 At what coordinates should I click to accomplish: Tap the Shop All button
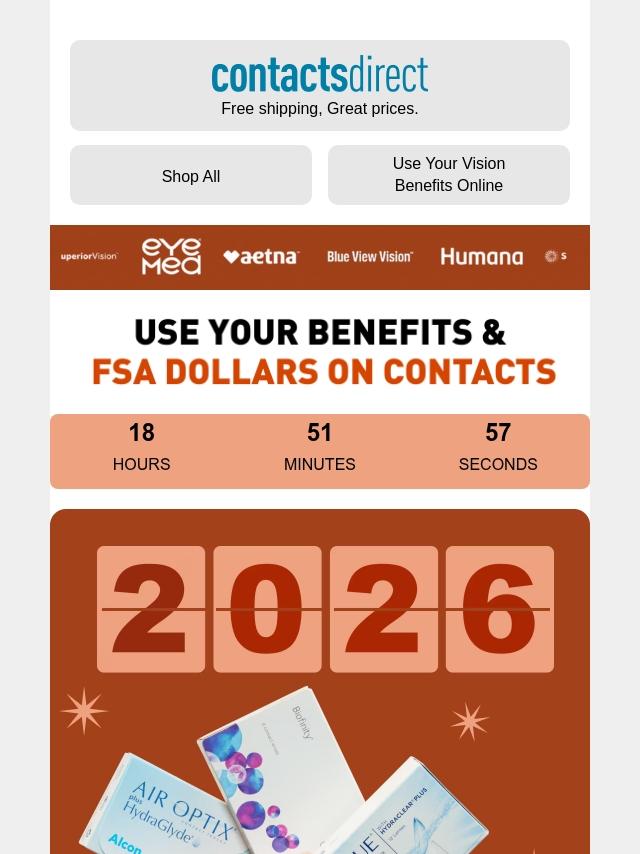[x=191, y=175]
